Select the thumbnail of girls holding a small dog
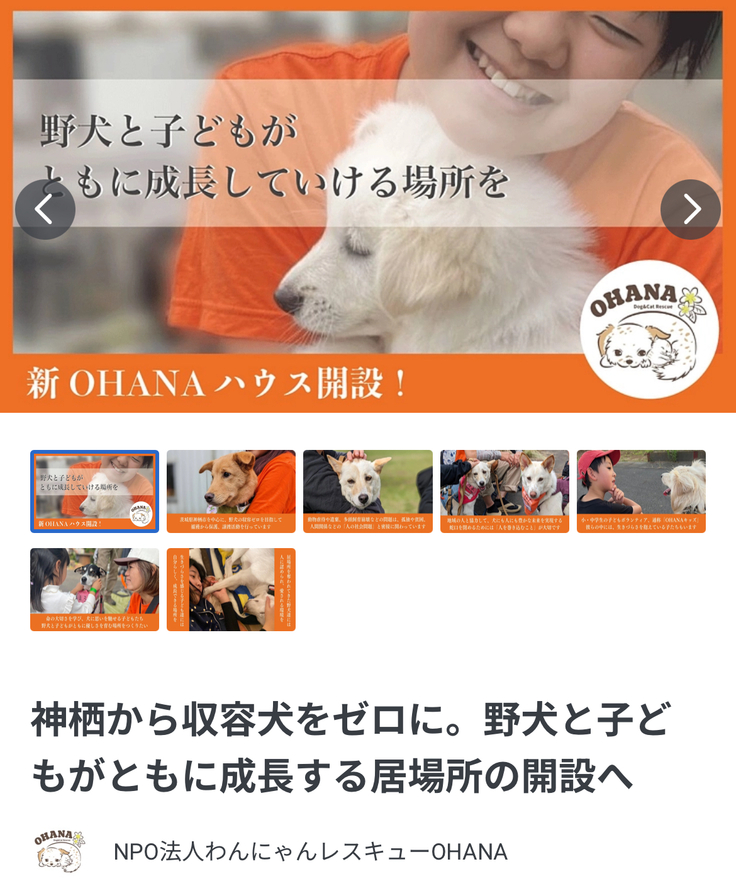The height and width of the screenshot is (881, 736). (x=94, y=589)
